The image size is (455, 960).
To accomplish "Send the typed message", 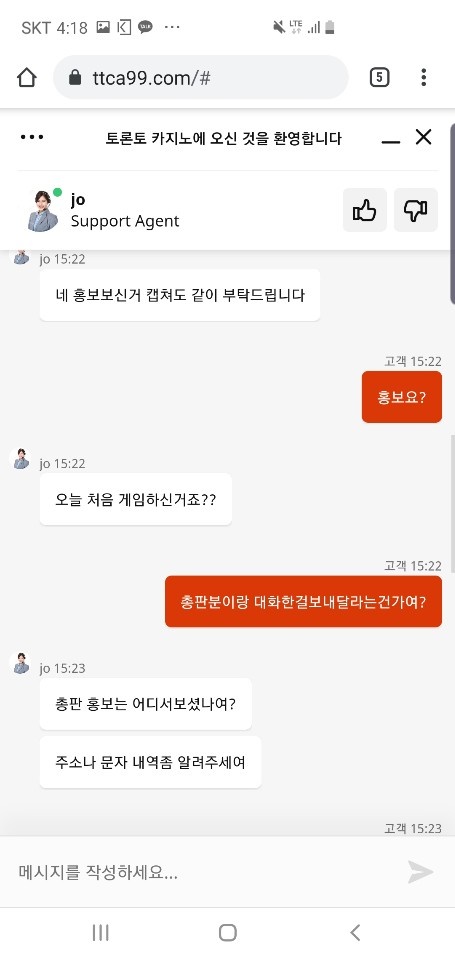I will [421, 872].
